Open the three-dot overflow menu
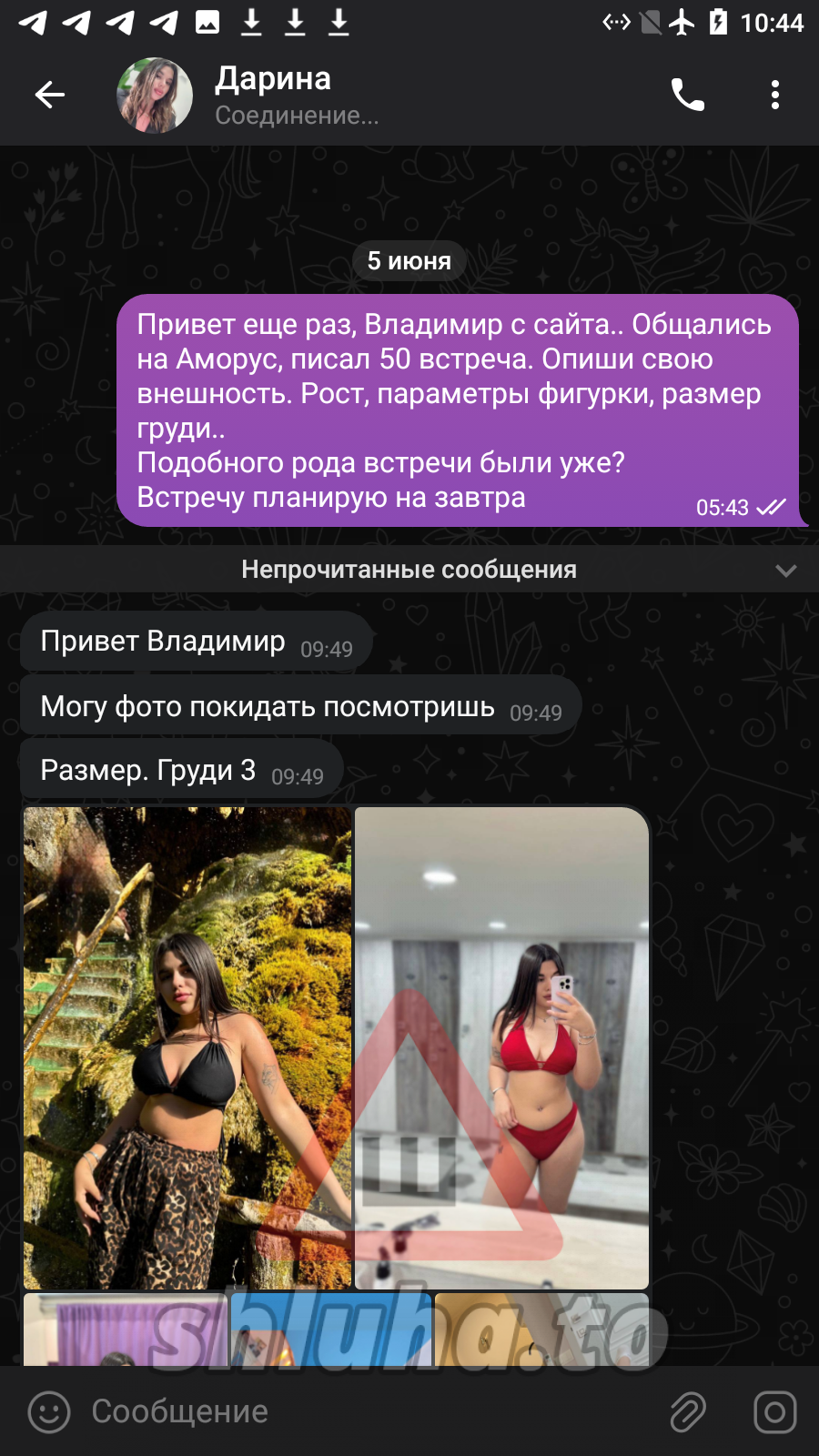This screenshot has height=1456, width=819. pyautogui.click(x=775, y=95)
